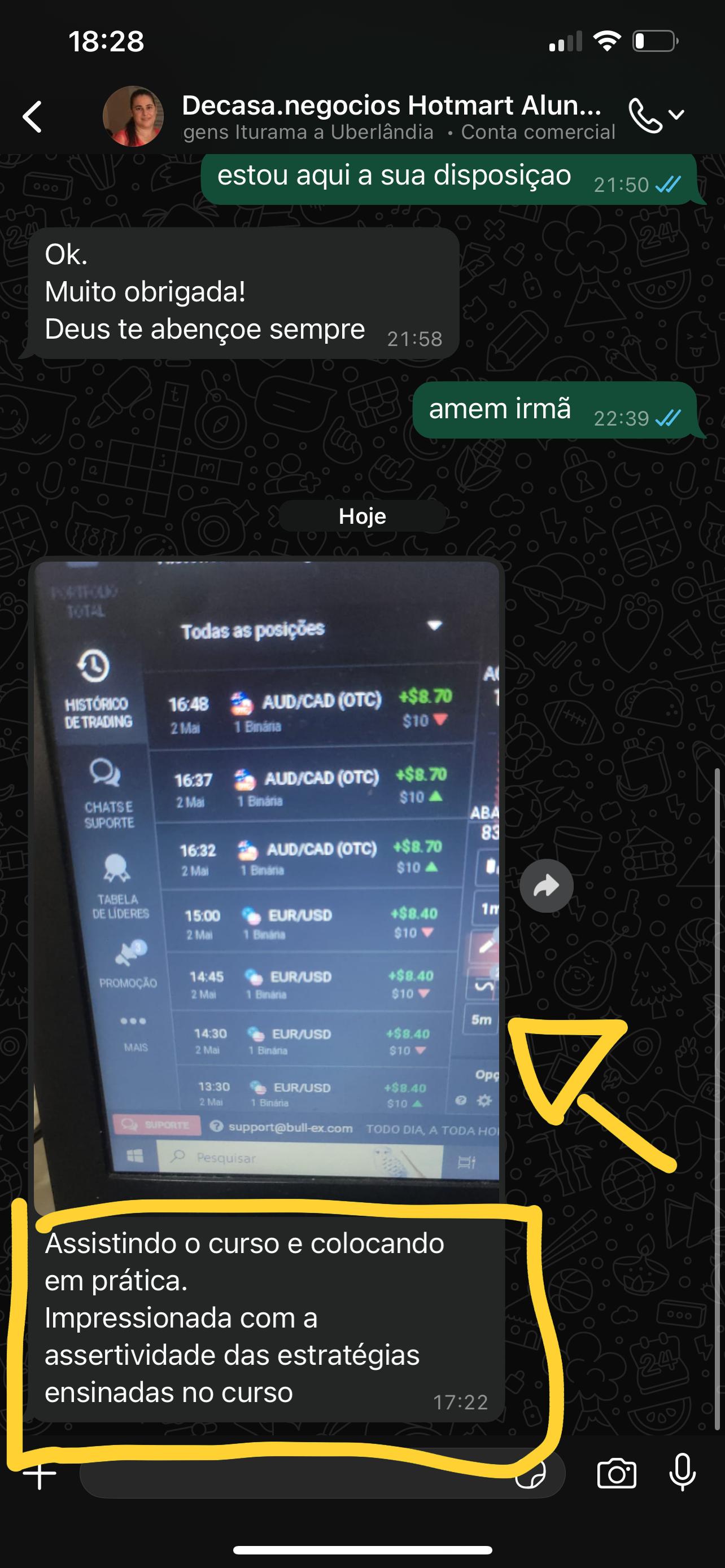Type in the message input field
The image size is (725, 1568).
pyautogui.click(x=292, y=1474)
